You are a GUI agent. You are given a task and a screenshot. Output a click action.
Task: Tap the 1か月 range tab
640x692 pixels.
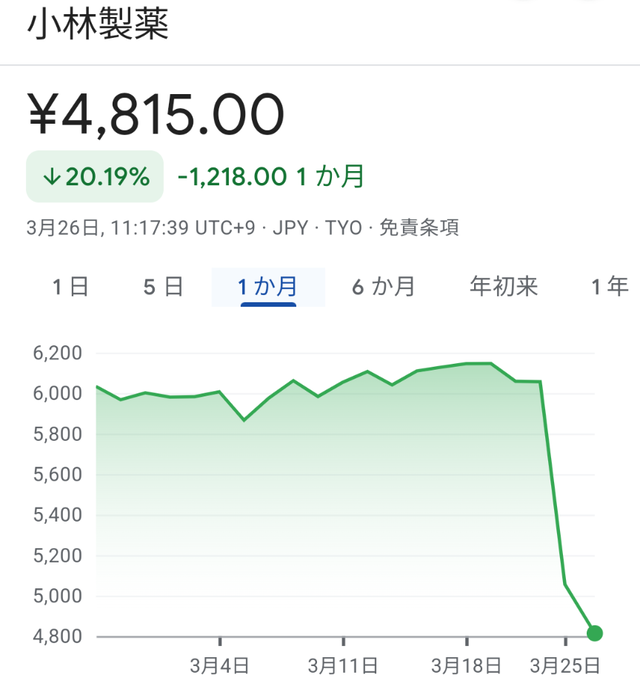(x=268, y=288)
